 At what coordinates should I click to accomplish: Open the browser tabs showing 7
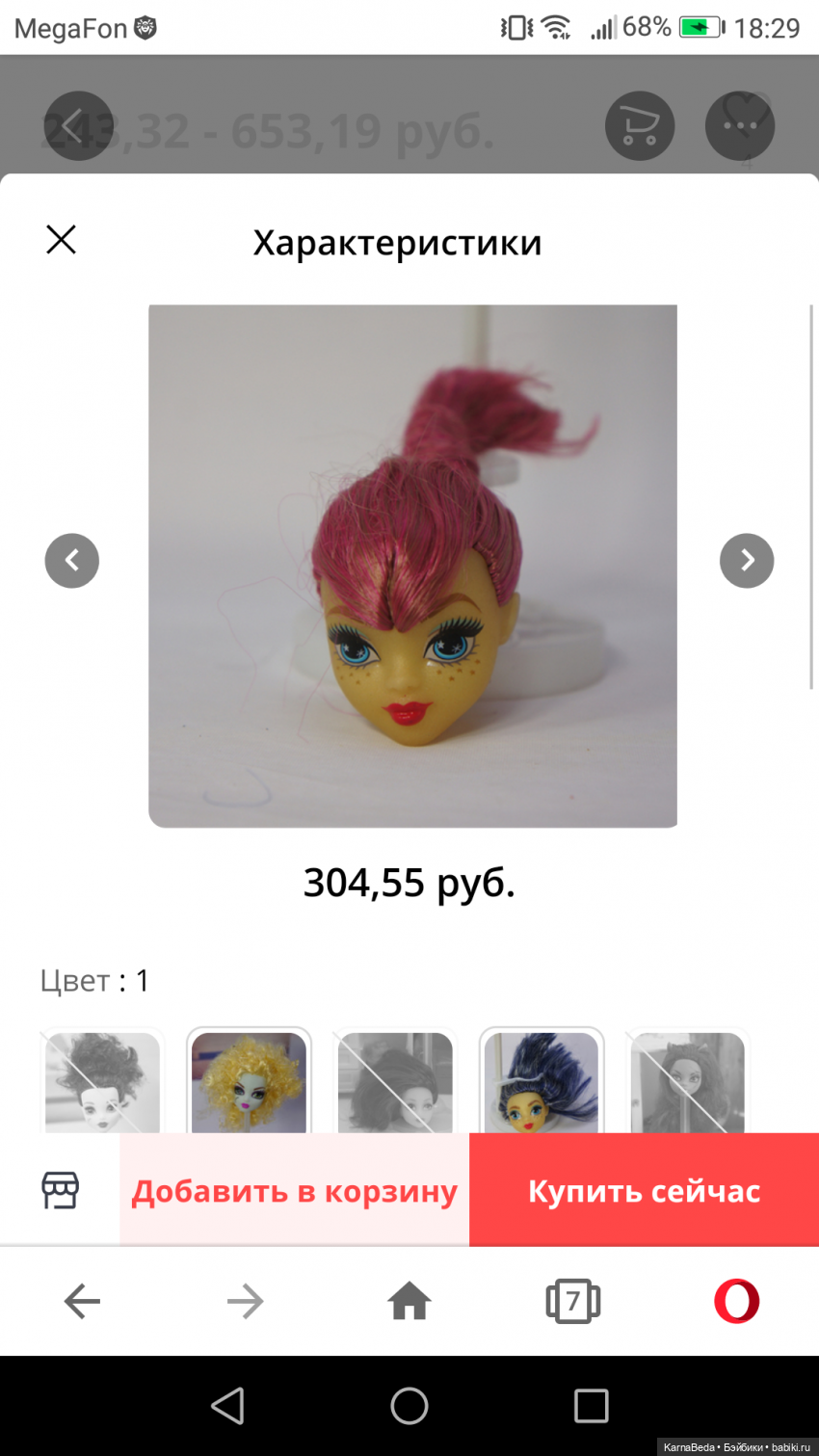tap(572, 1301)
